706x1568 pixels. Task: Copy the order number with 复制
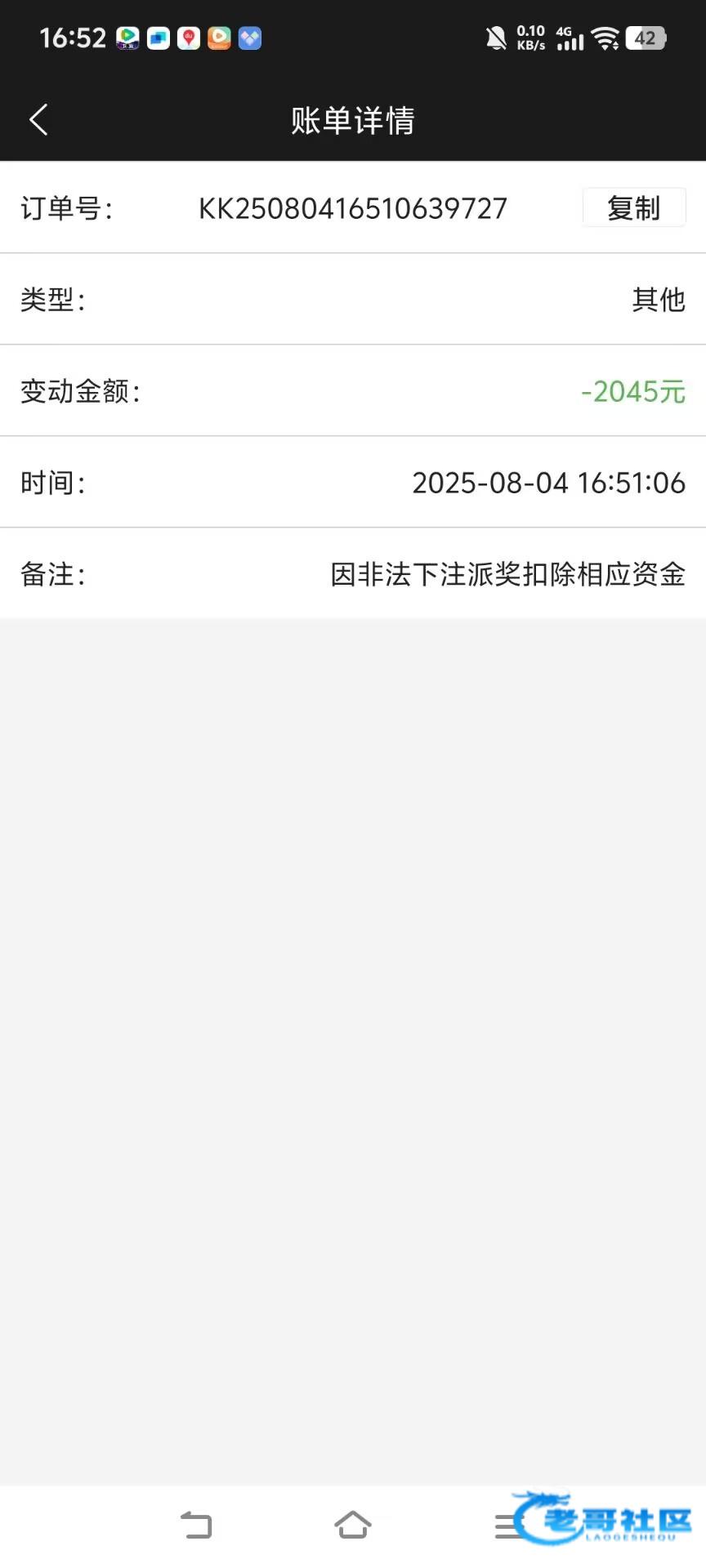(x=633, y=207)
